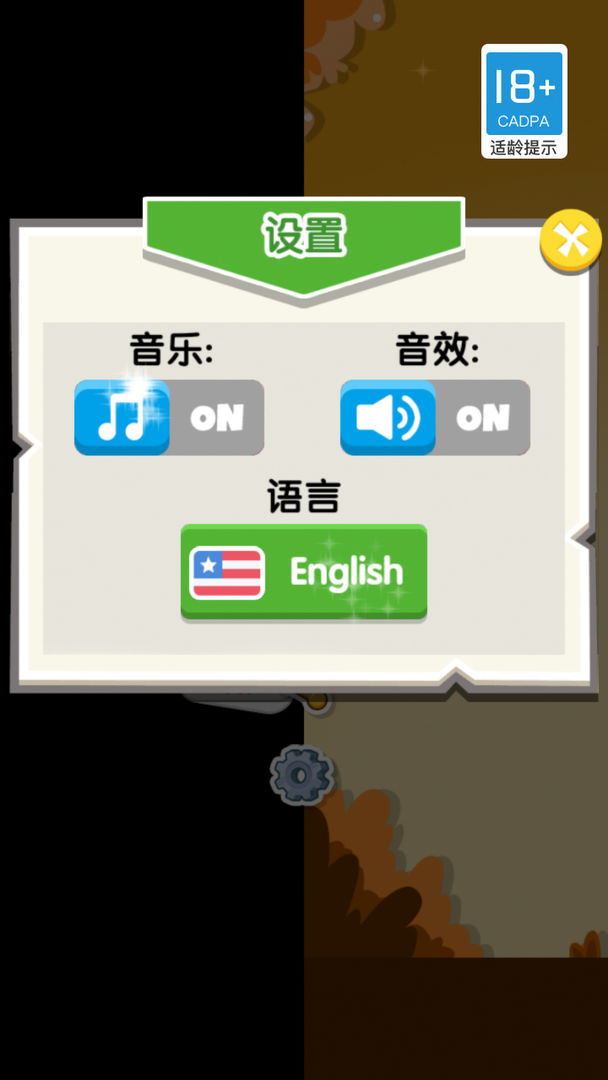Open the 18+ CADPA age rating notice
The image size is (608, 1080).
tap(524, 101)
